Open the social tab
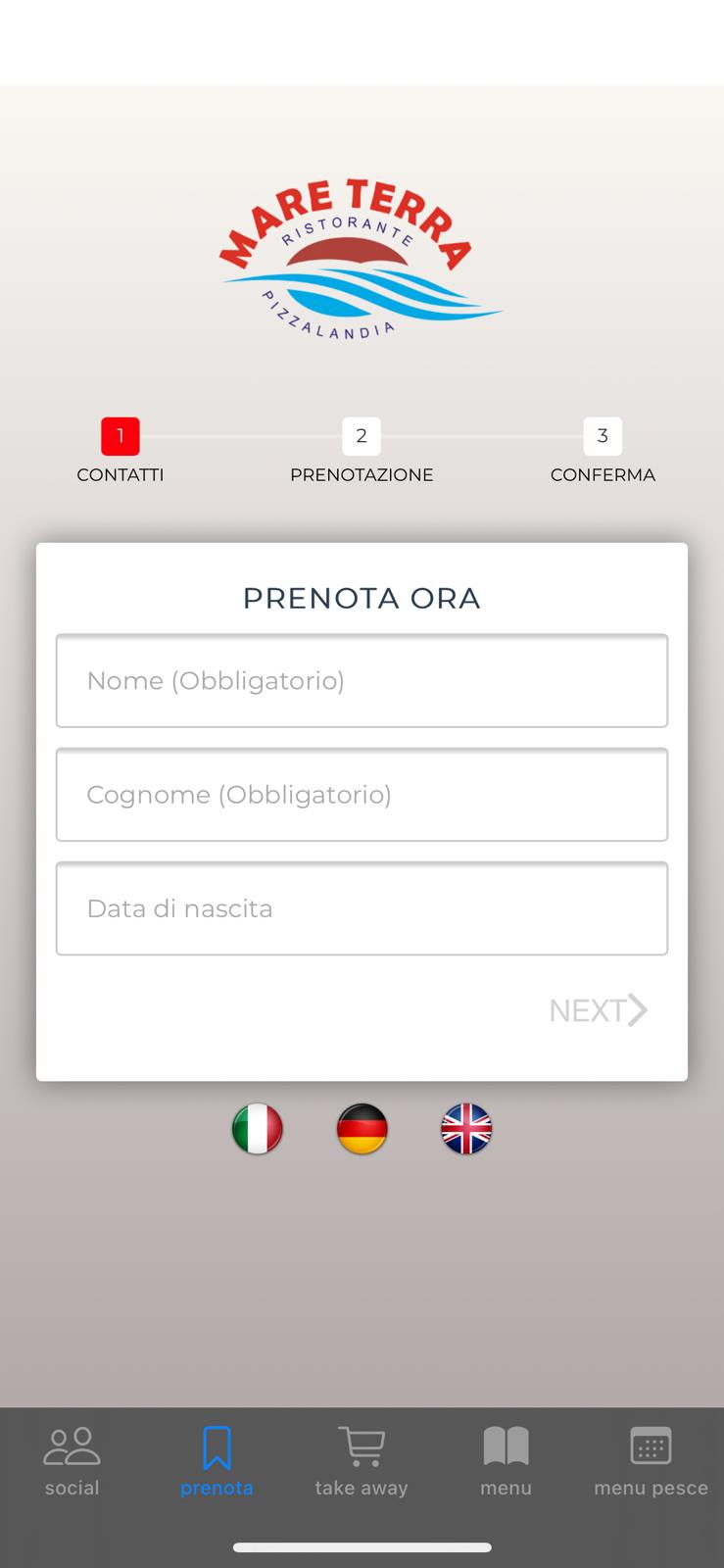 click(72, 1461)
